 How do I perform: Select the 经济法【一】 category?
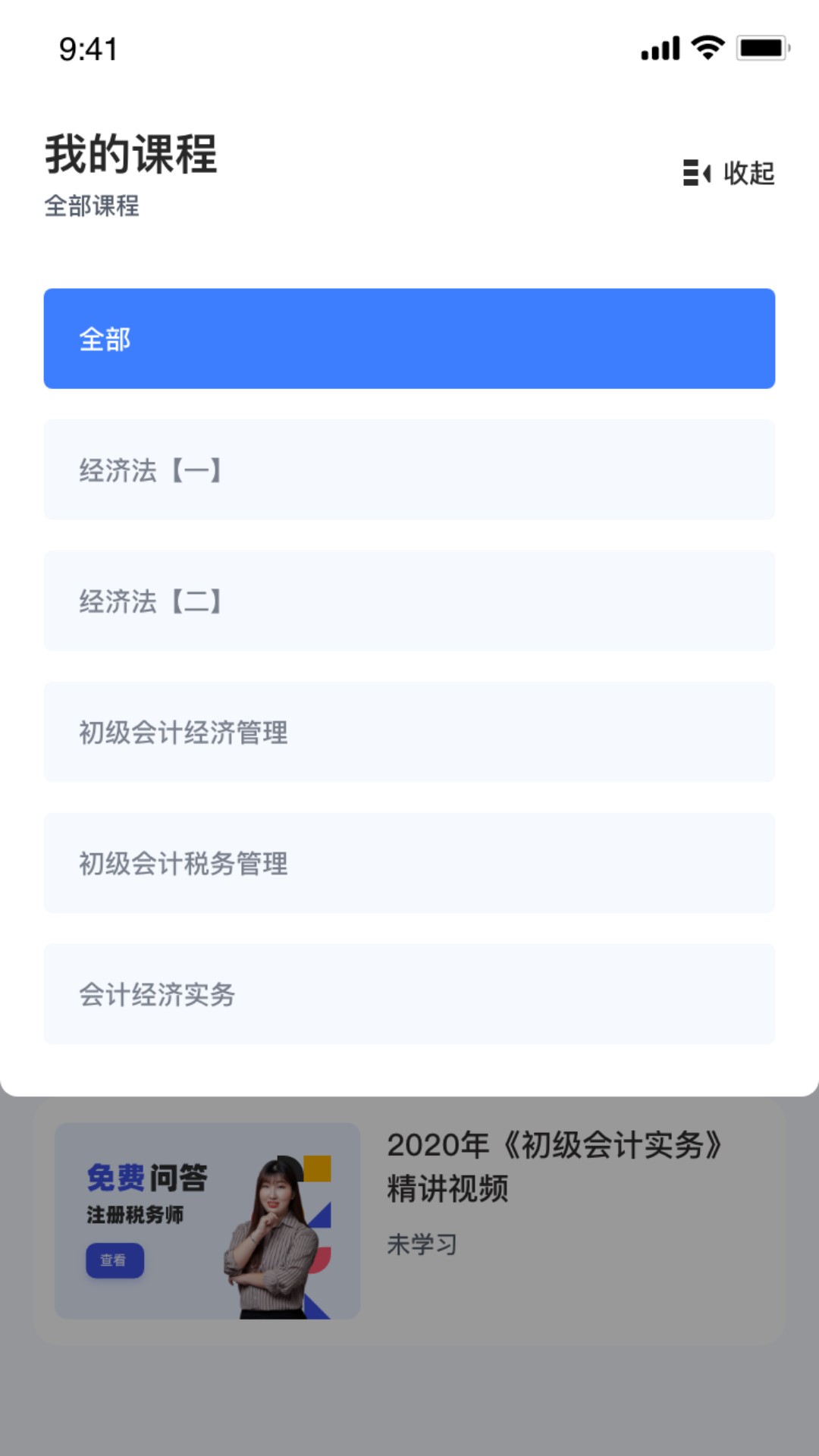(x=409, y=469)
